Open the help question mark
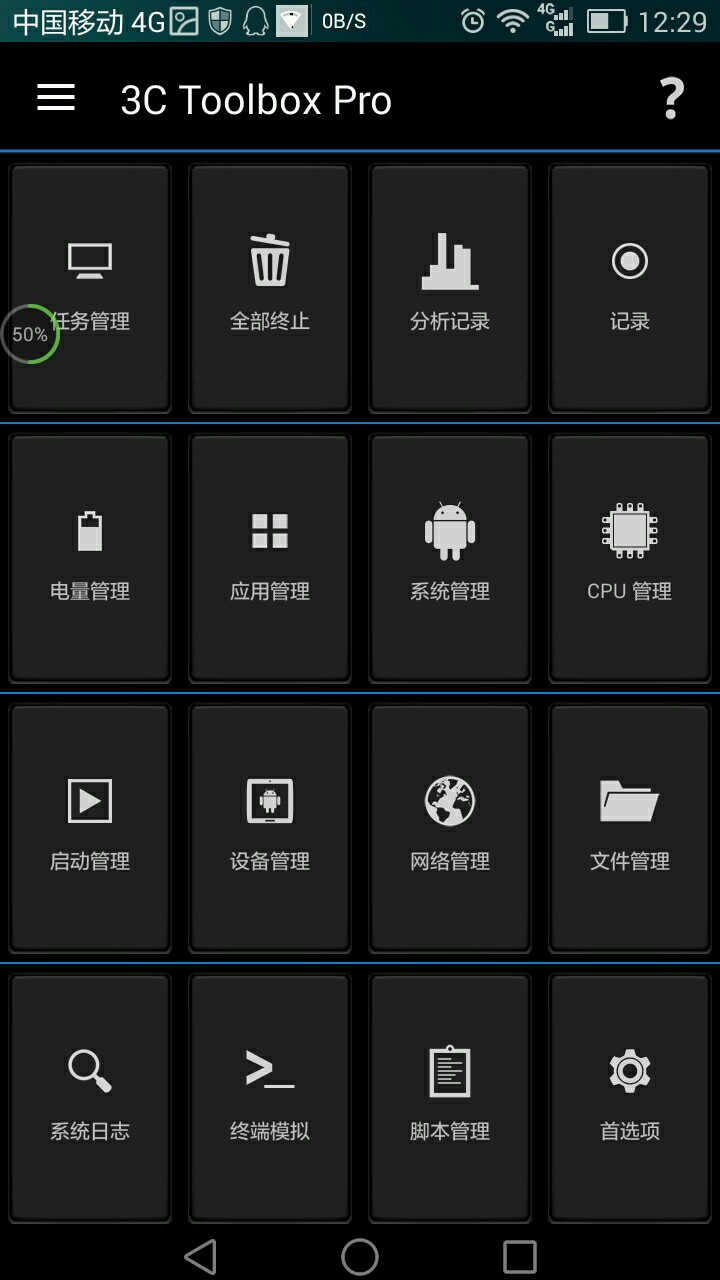 pyautogui.click(x=671, y=99)
